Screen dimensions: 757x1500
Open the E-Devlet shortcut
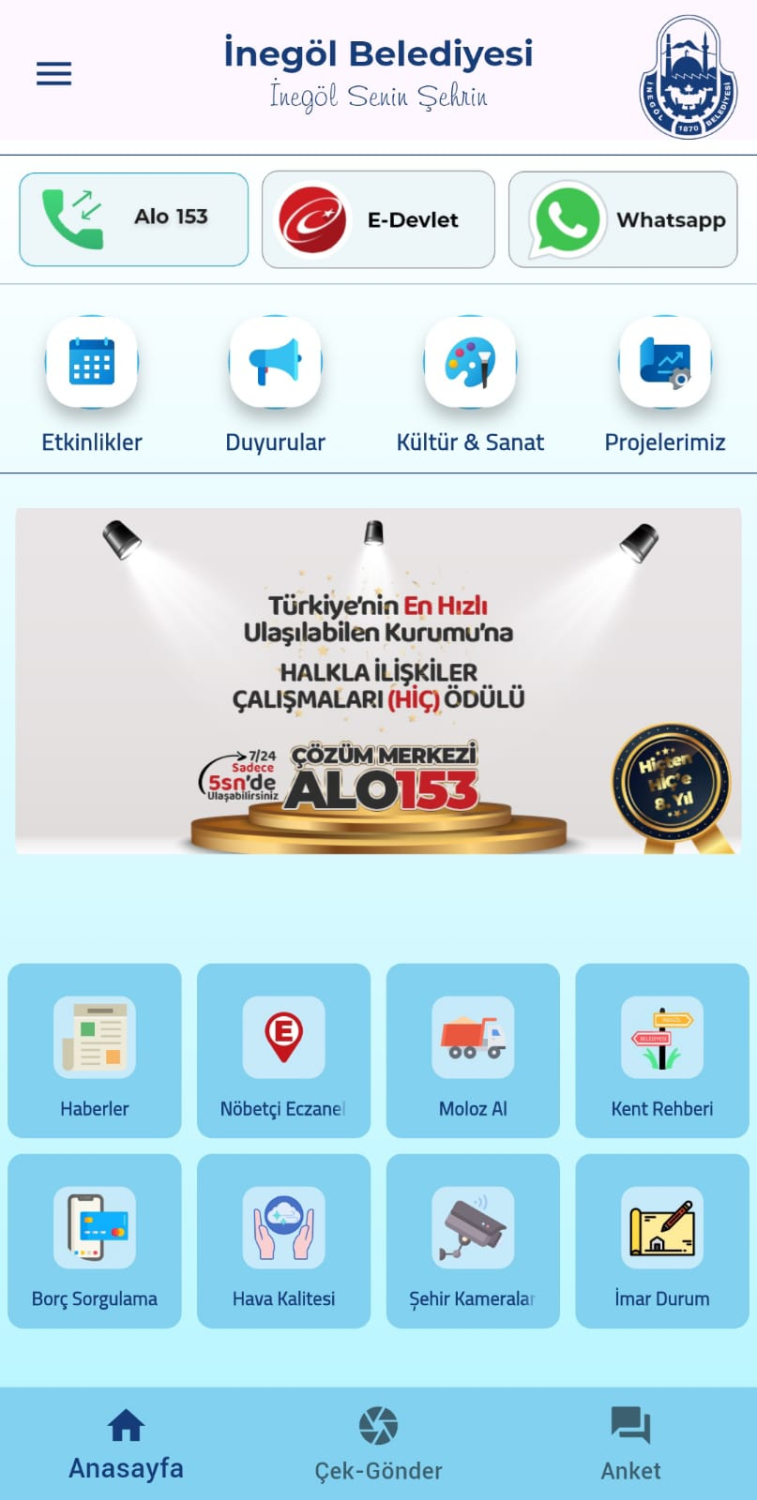(x=378, y=219)
